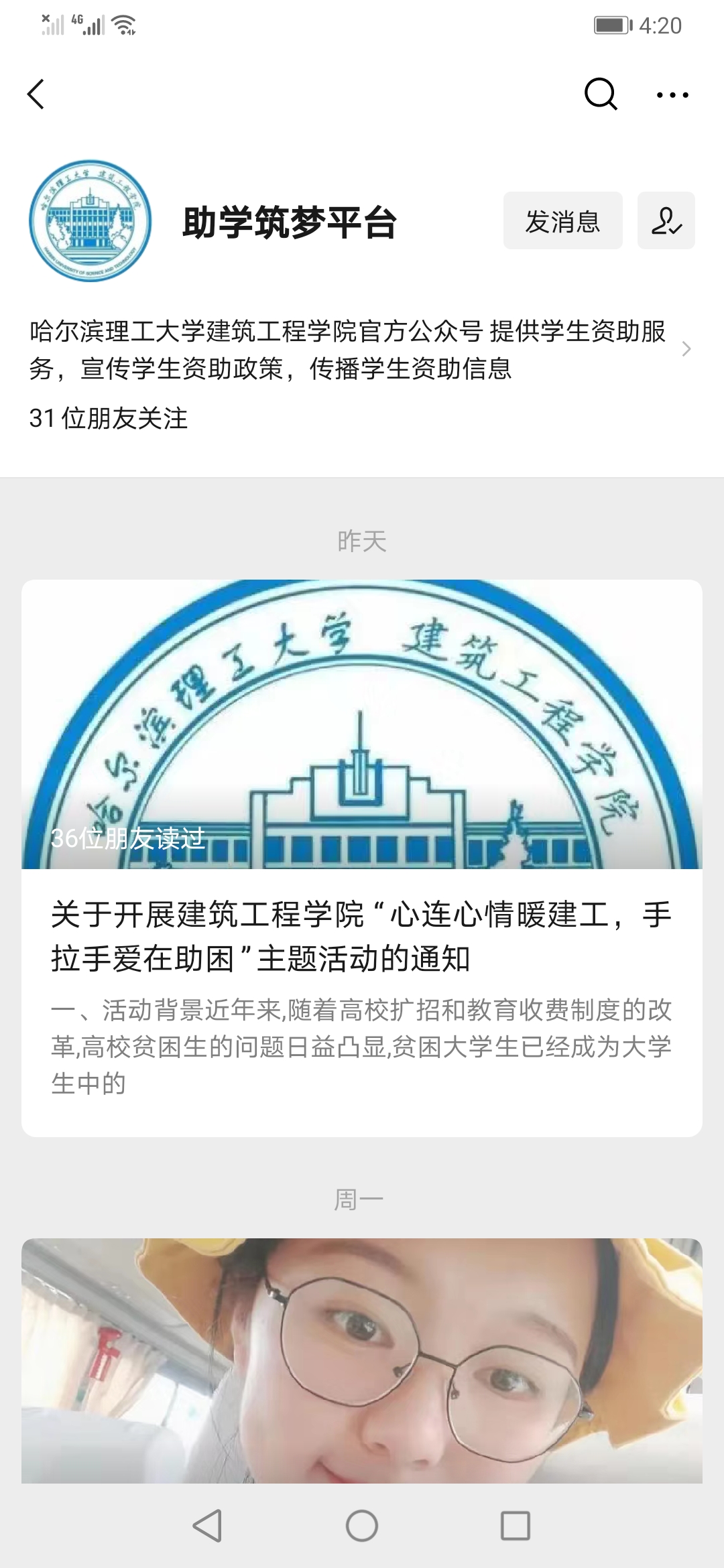Open article 关于开展建筑工程学院 主题活动的通知

pos(362,936)
